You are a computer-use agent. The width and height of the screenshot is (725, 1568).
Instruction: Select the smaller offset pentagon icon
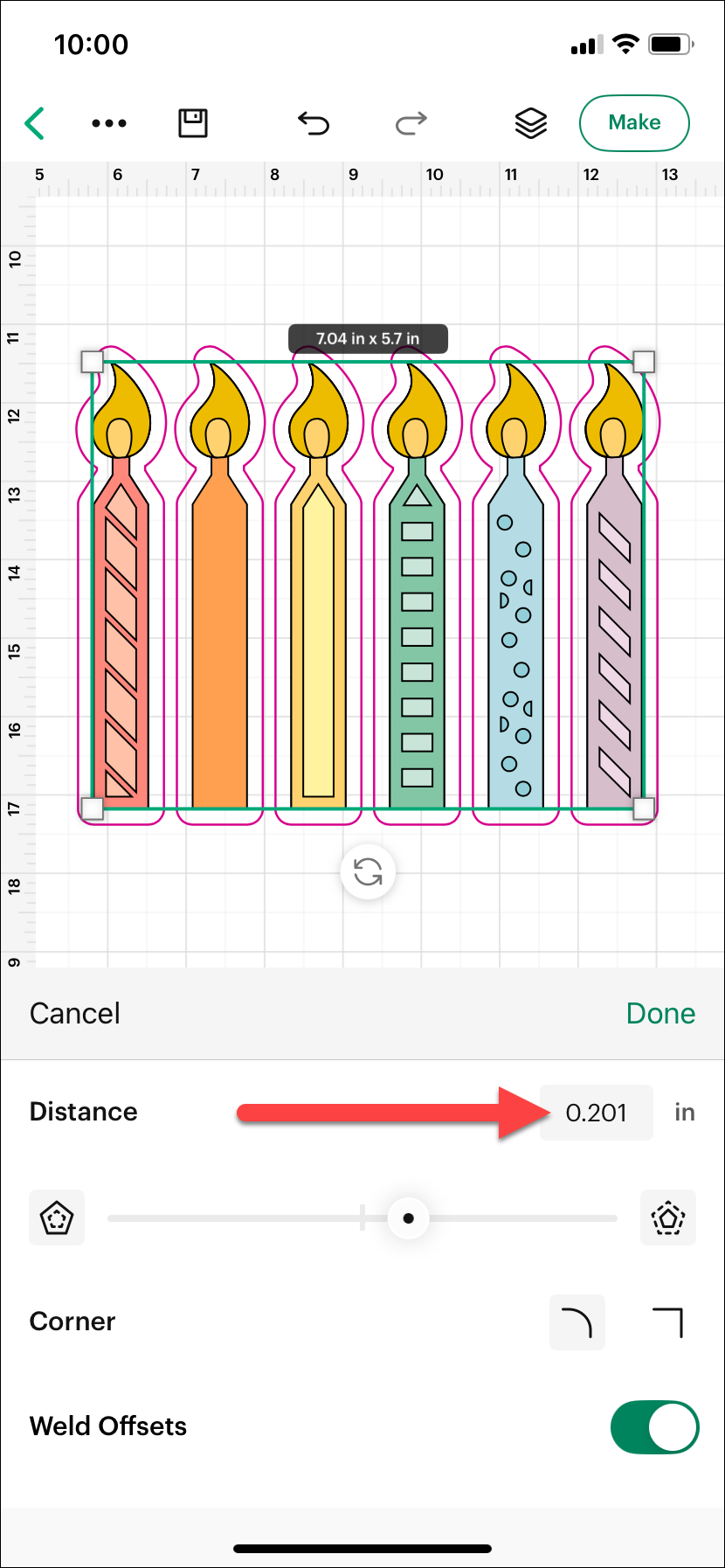click(56, 1218)
